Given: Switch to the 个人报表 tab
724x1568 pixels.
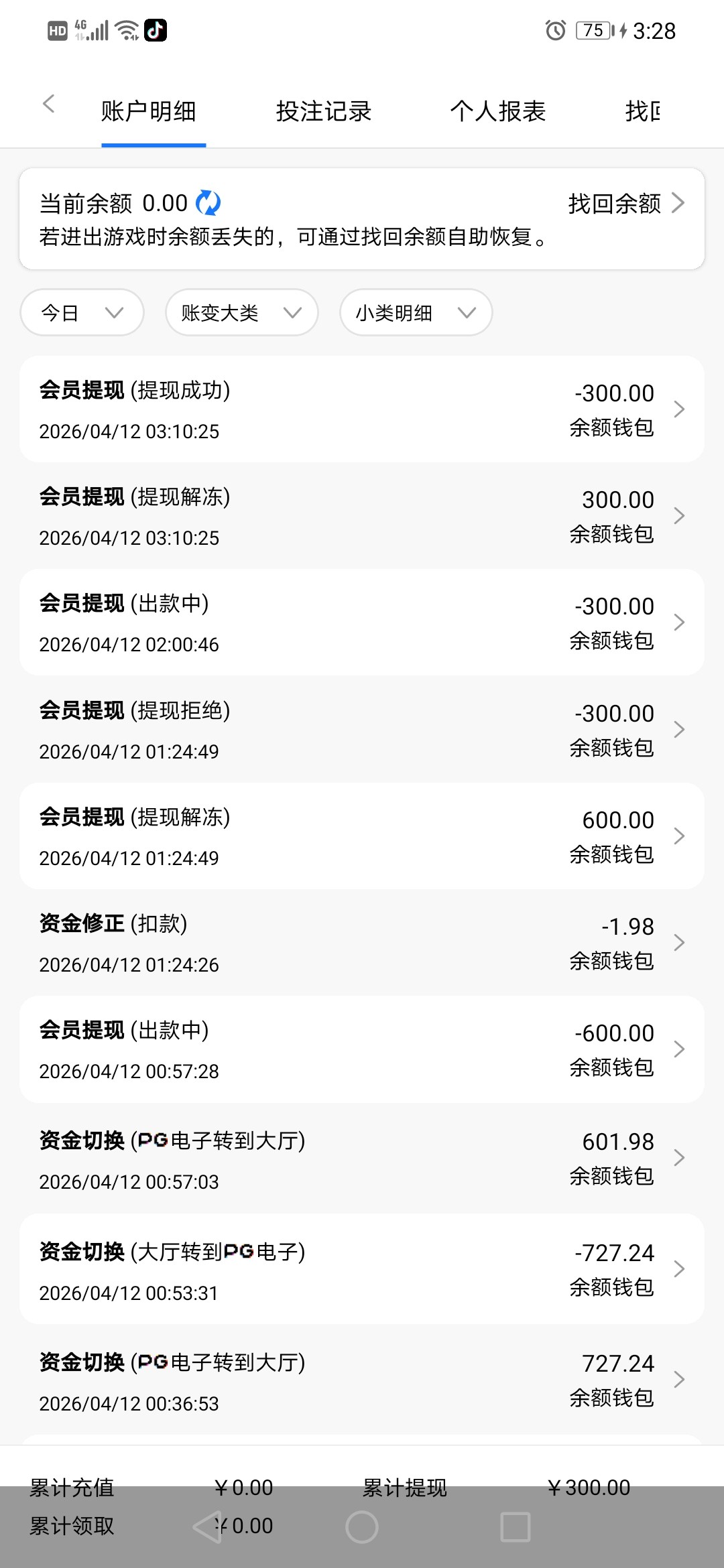Looking at the screenshot, I should click(498, 111).
